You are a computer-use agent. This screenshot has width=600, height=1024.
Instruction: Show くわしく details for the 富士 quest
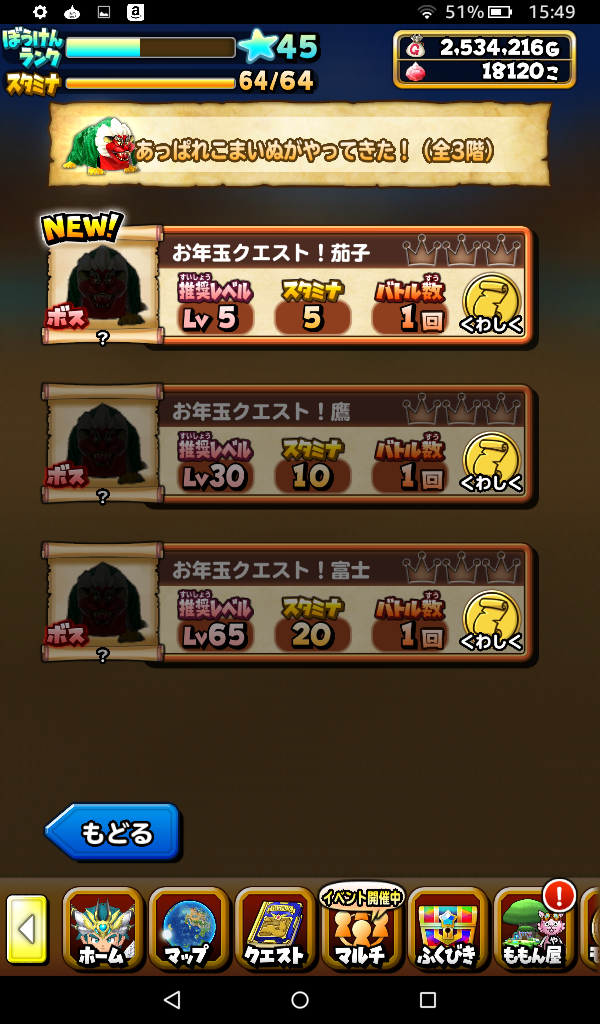(492, 621)
